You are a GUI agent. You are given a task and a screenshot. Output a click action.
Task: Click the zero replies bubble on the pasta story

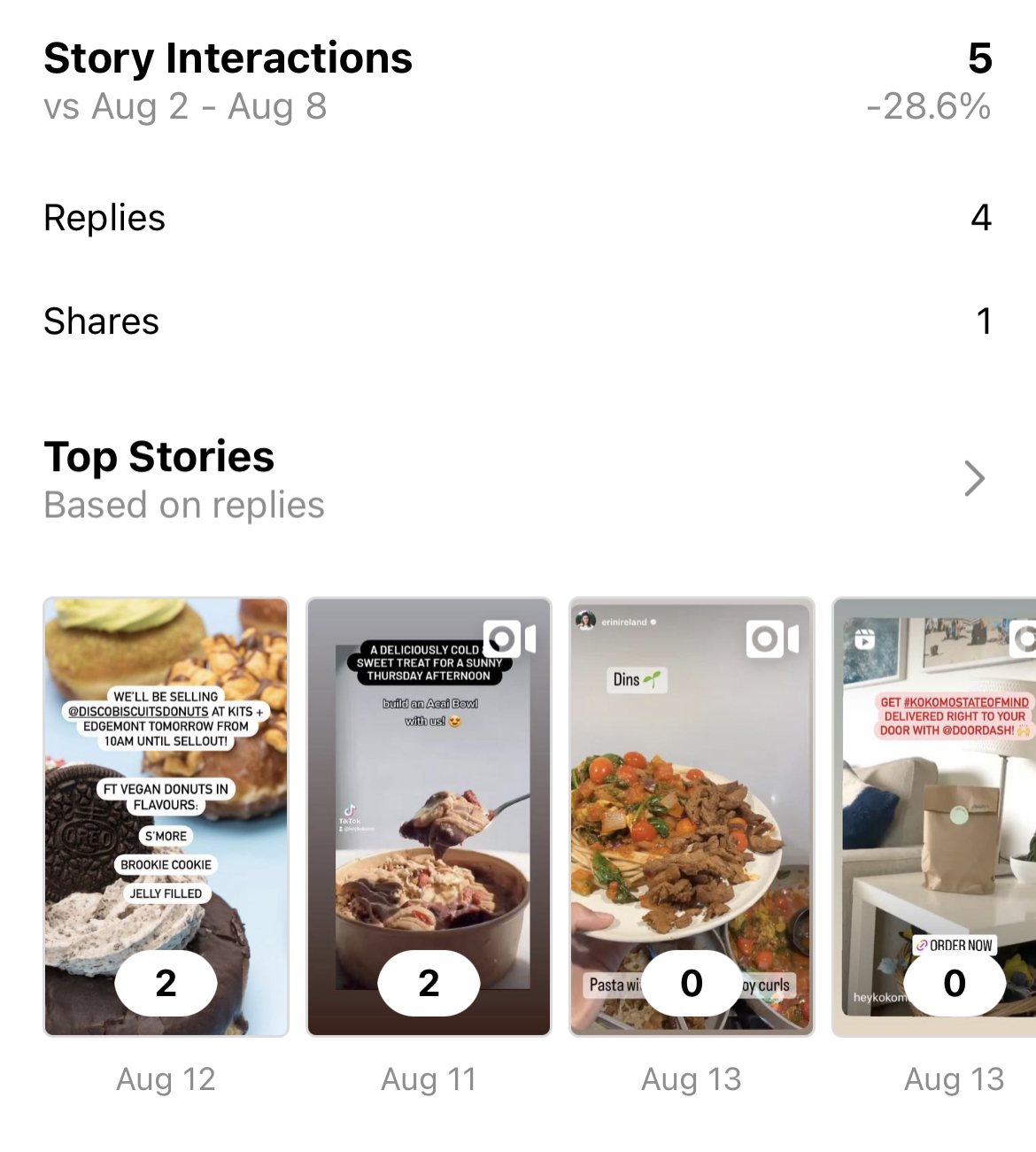point(692,983)
